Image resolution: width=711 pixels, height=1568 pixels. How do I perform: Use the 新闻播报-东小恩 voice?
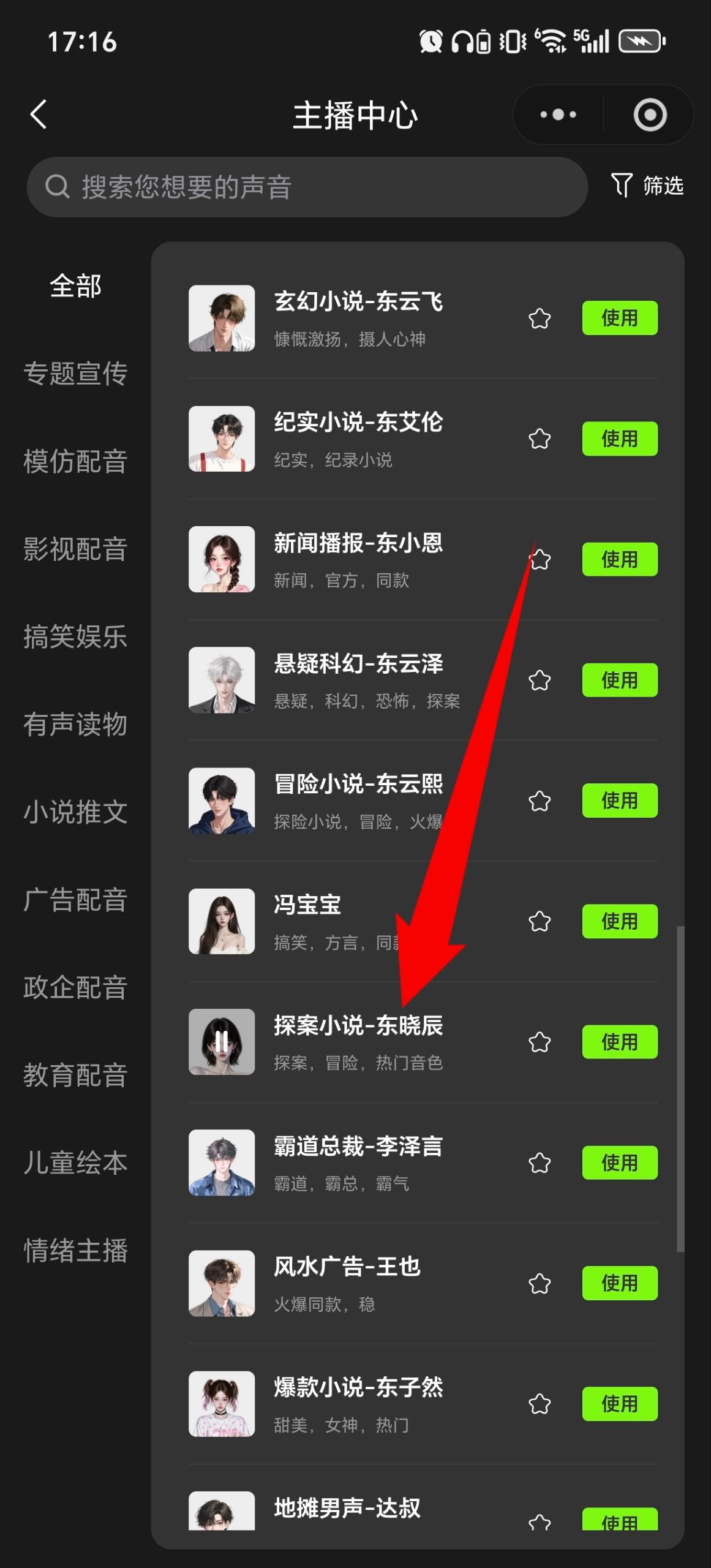pyautogui.click(x=619, y=559)
